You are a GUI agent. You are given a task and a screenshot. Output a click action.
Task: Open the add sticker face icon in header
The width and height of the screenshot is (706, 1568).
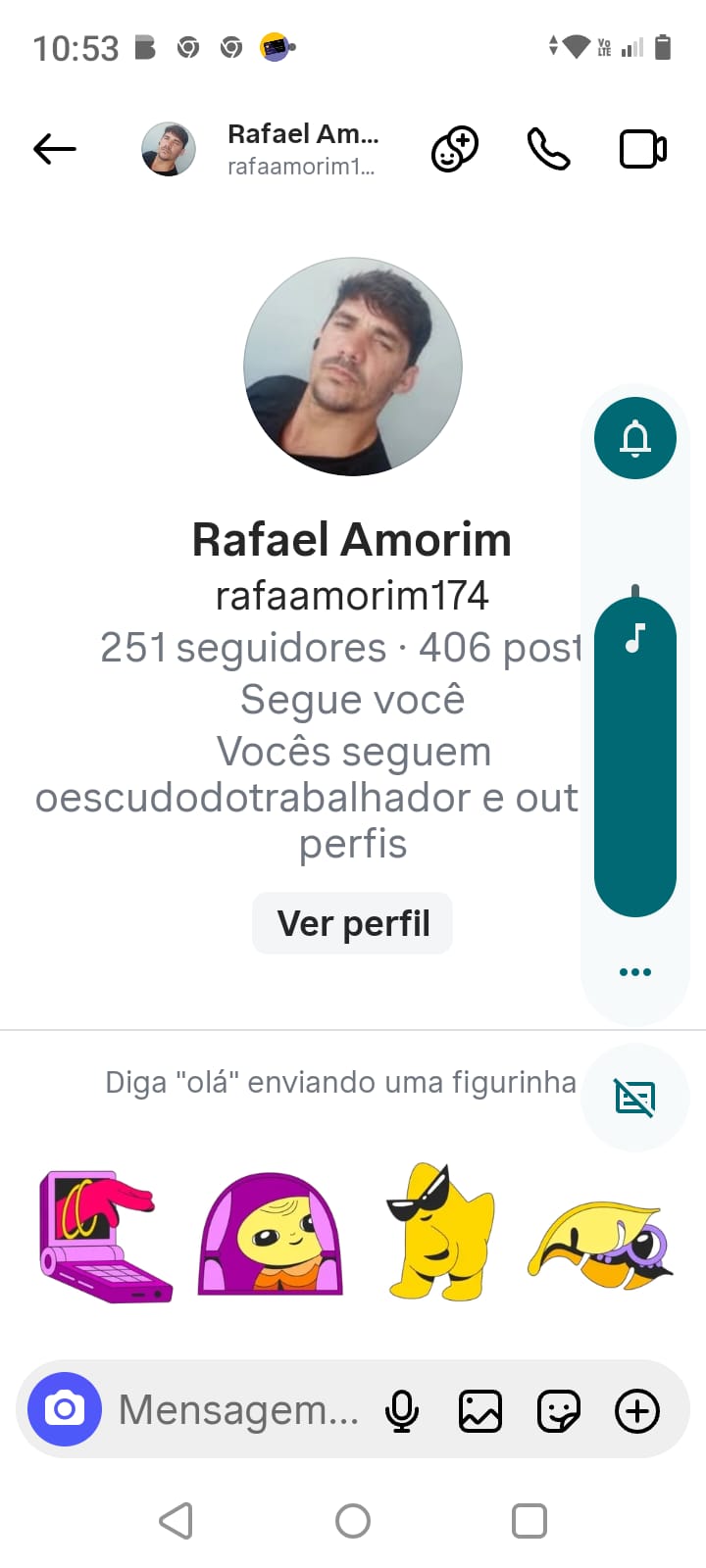455,149
